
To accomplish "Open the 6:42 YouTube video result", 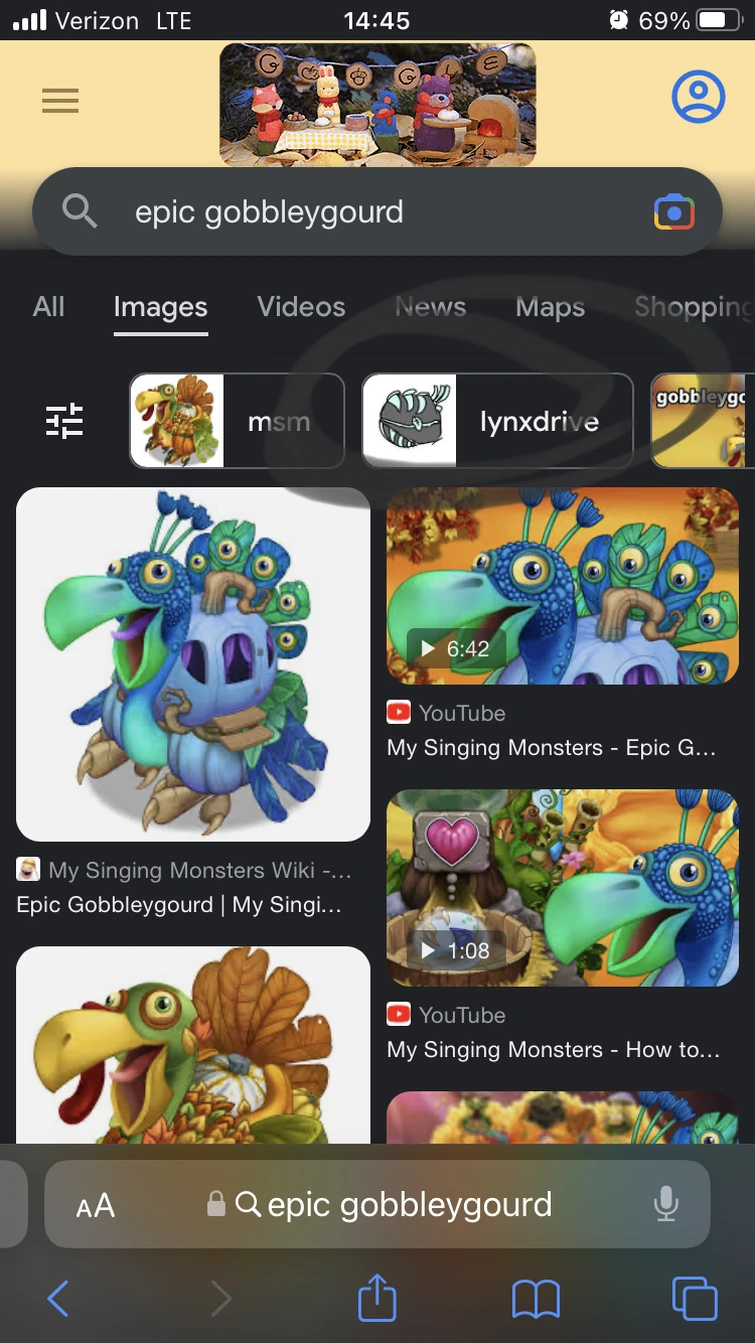I will click(562, 586).
